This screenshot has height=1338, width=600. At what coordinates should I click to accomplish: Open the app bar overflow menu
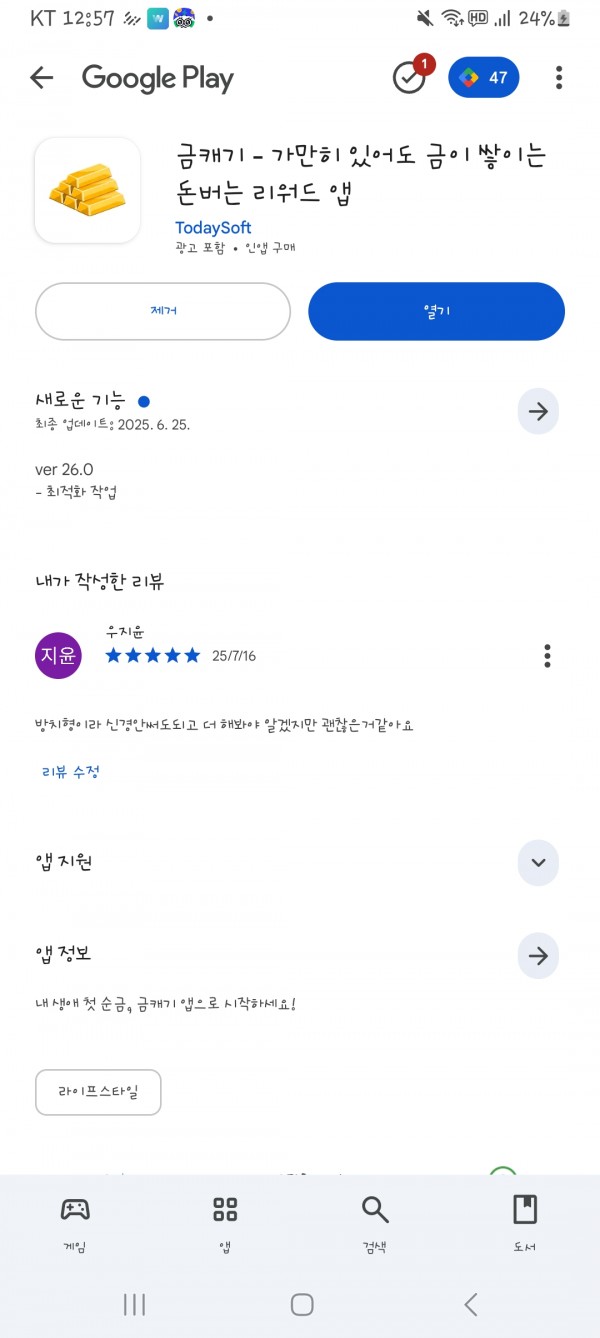pyautogui.click(x=559, y=77)
